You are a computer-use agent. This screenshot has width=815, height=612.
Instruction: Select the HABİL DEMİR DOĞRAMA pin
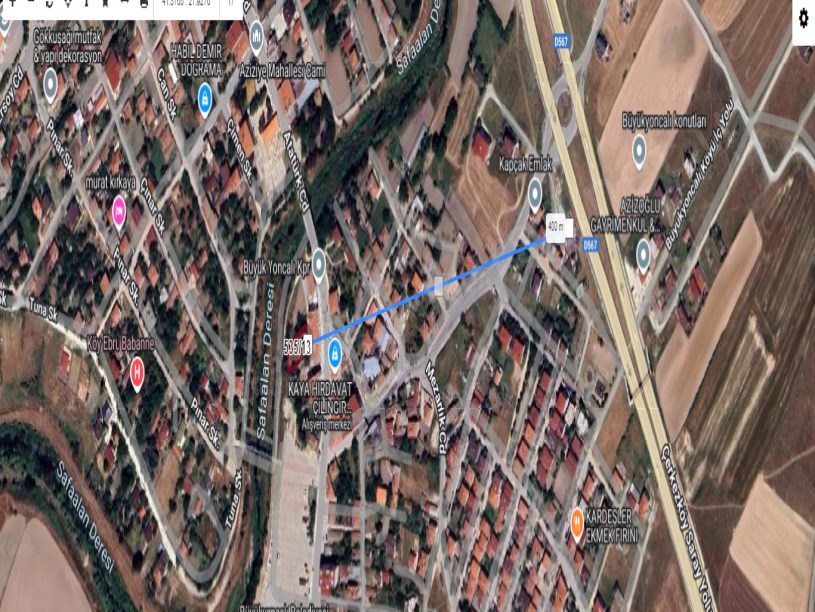pyautogui.click(x=205, y=99)
